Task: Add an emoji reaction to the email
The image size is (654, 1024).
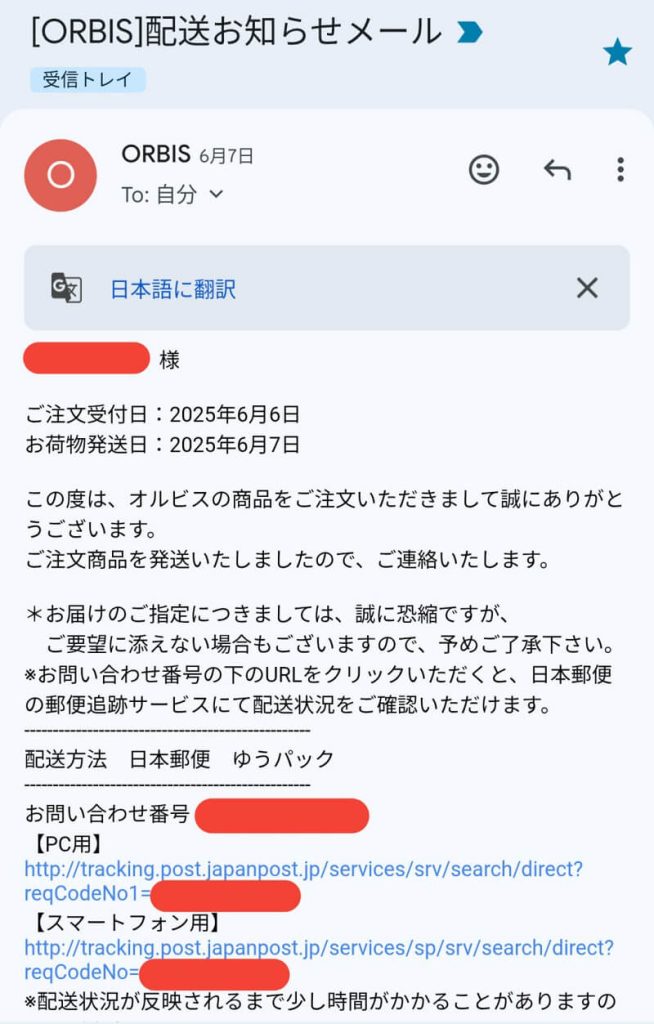Action: coord(484,170)
